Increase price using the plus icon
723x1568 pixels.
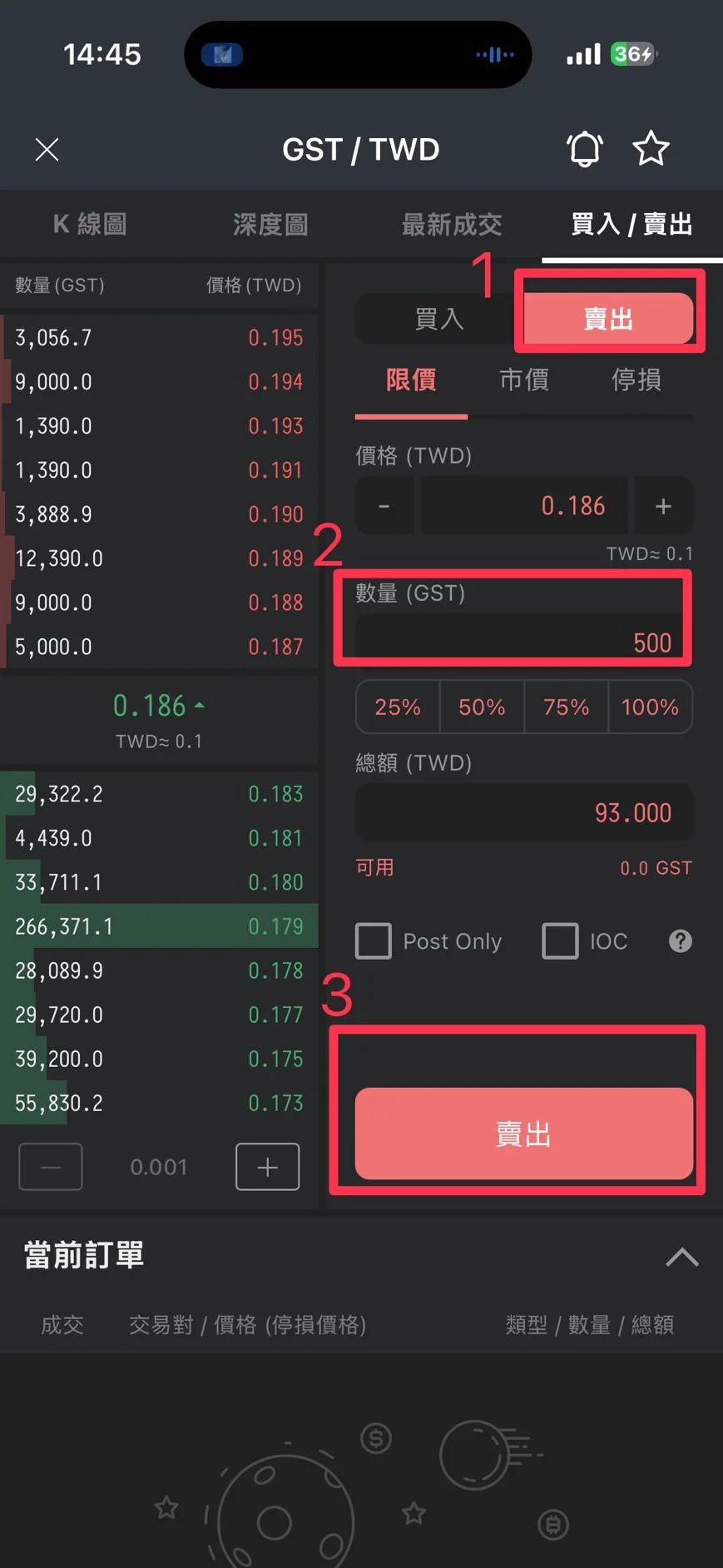(x=663, y=505)
